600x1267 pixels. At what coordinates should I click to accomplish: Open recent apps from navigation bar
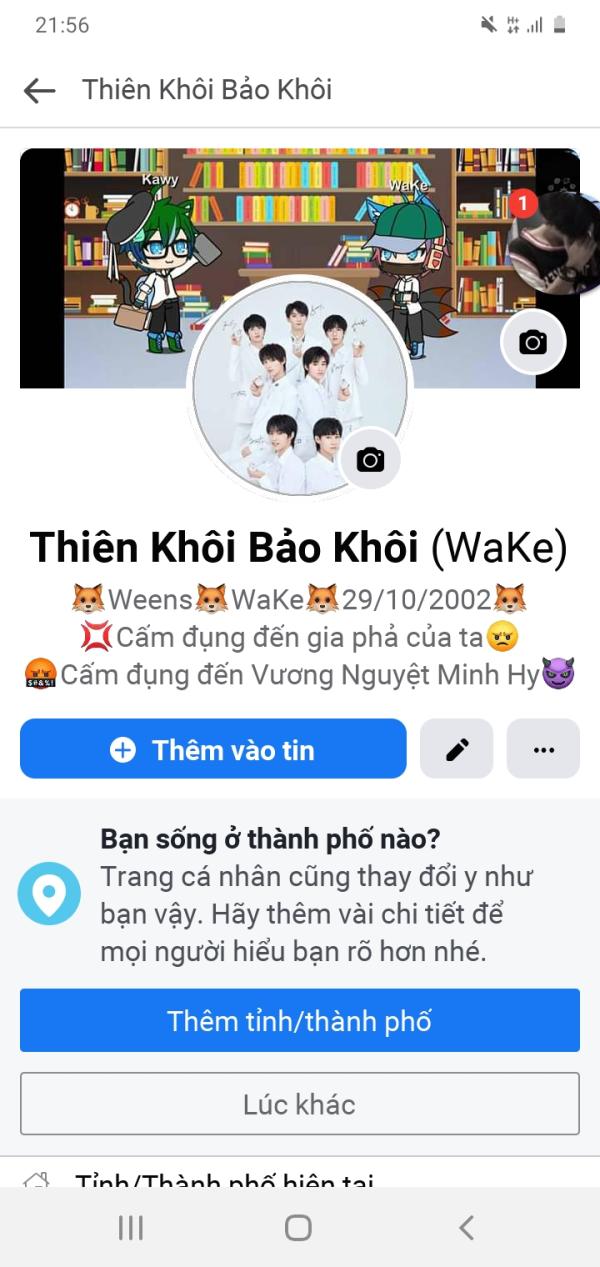(x=131, y=1228)
